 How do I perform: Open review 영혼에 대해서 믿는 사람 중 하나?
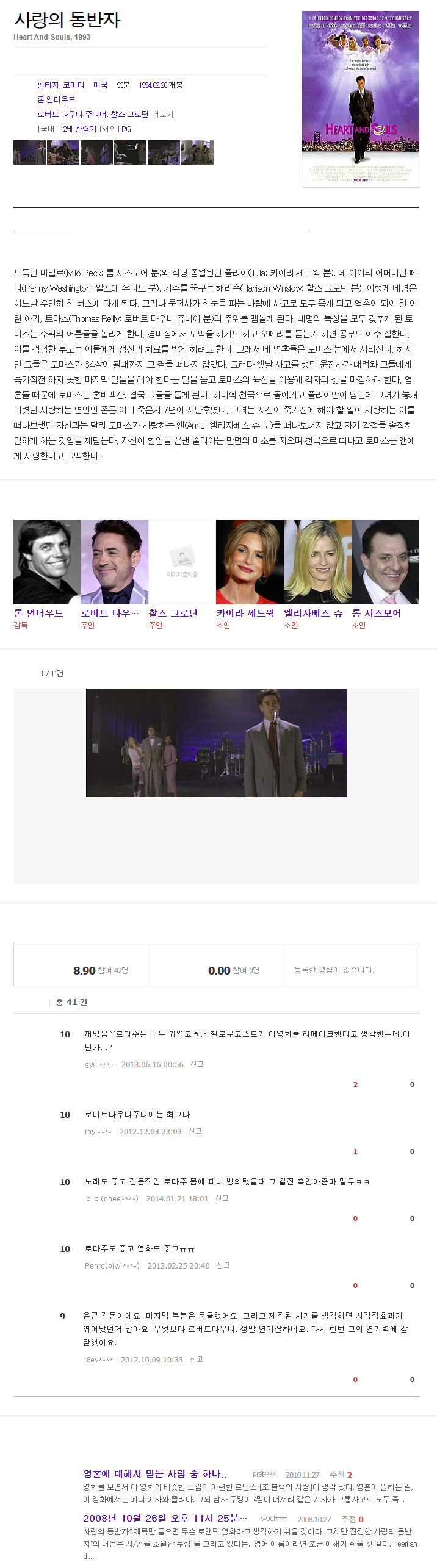(x=155, y=1474)
